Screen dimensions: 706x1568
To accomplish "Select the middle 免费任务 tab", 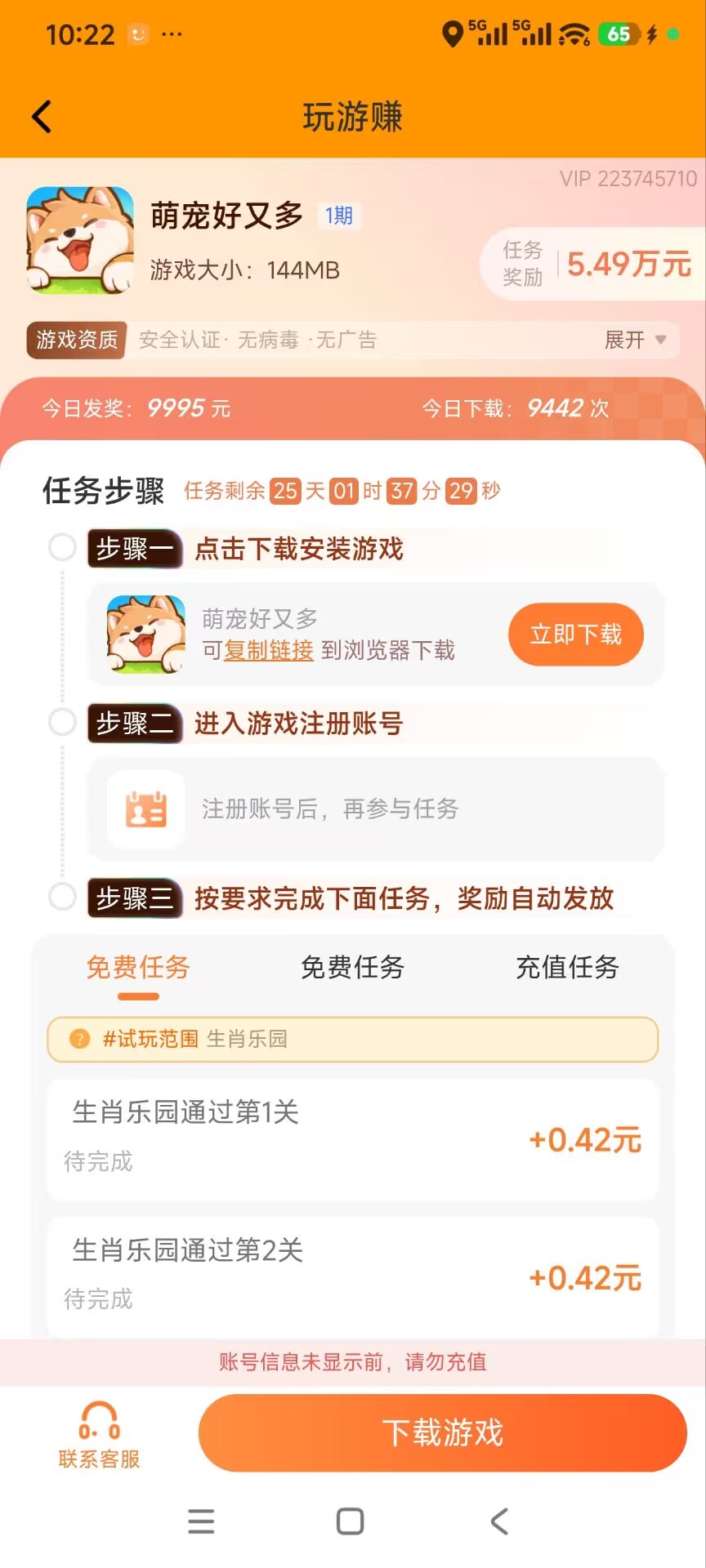I will click(351, 967).
